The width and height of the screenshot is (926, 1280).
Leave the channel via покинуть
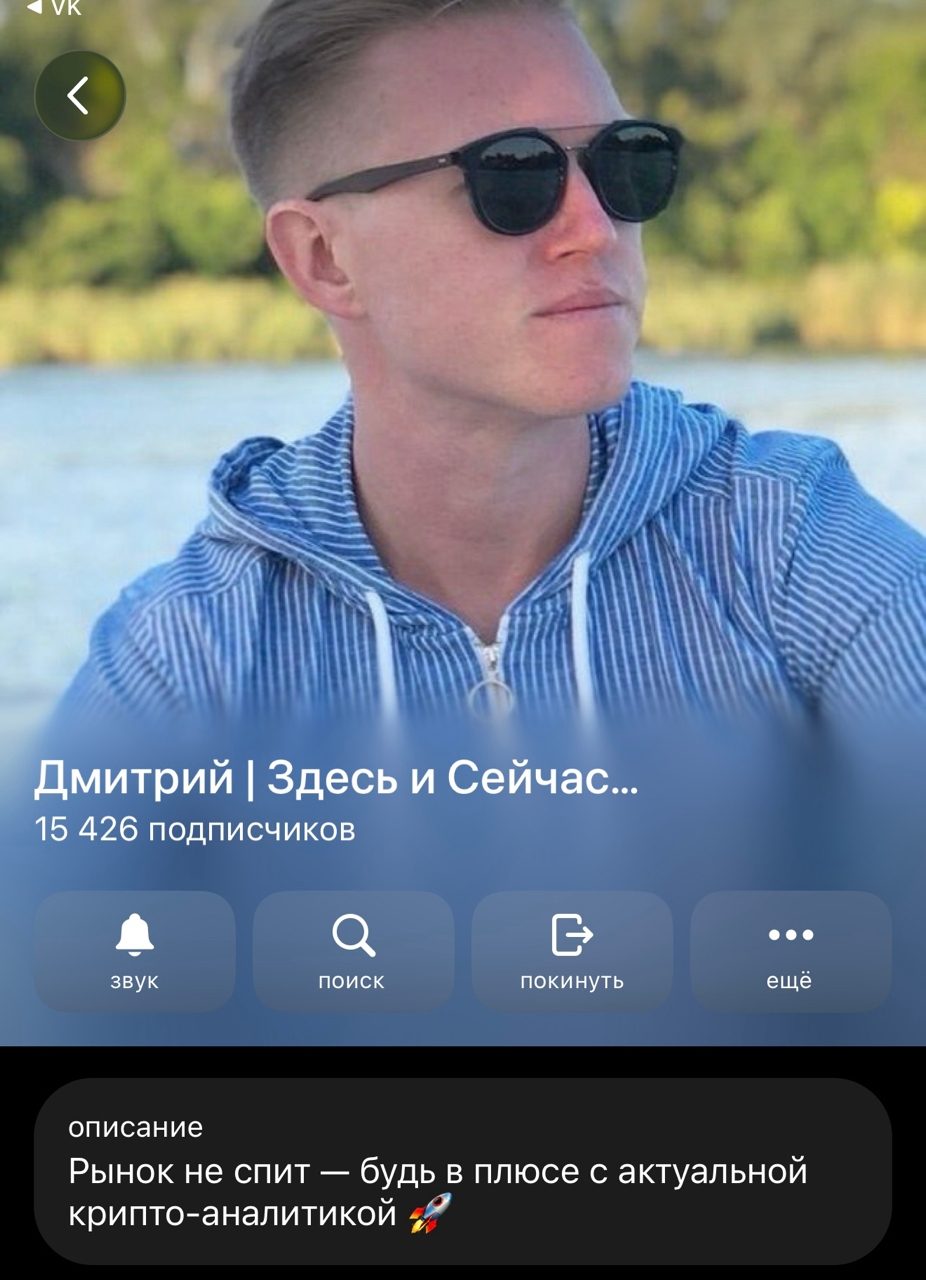[x=572, y=951]
